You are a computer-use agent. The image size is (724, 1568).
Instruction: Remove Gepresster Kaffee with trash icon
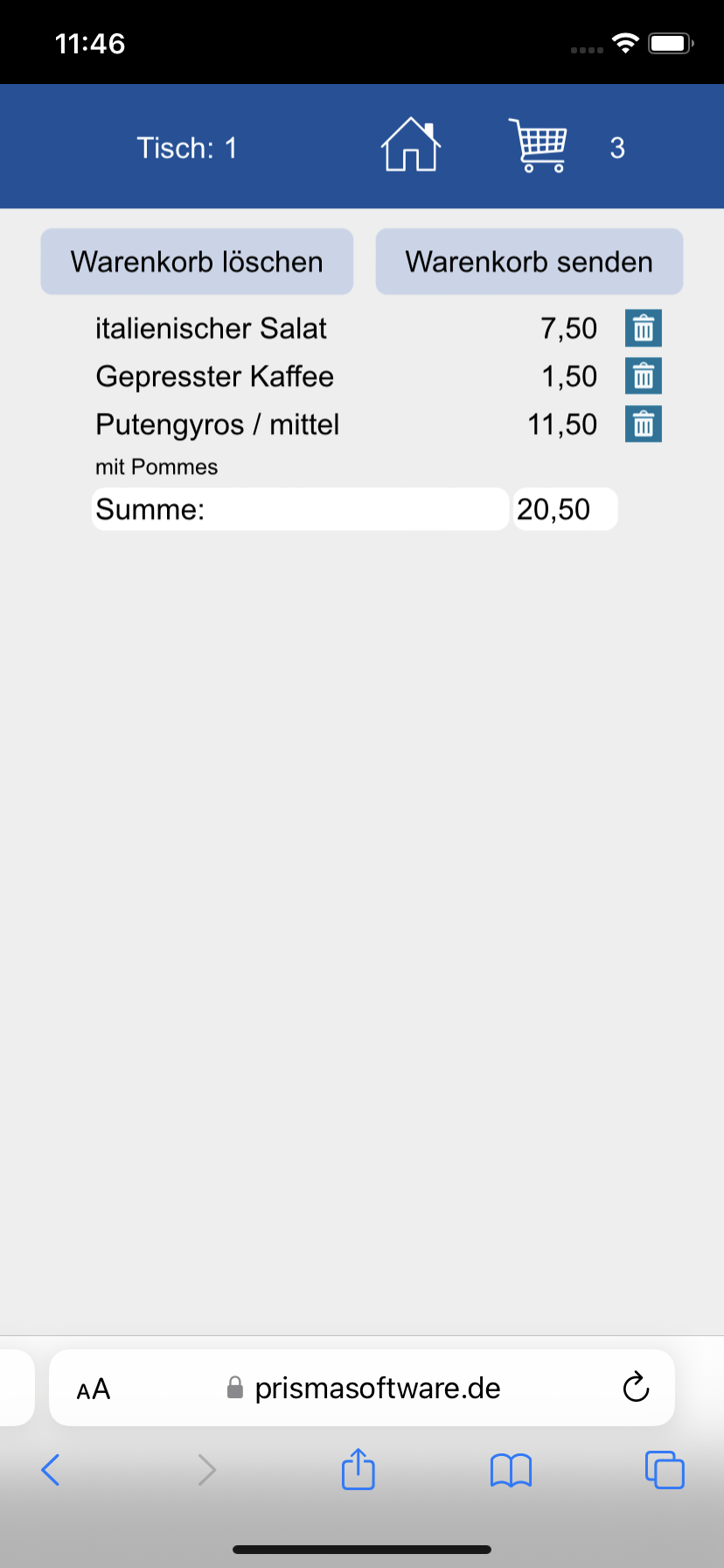pyautogui.click(x=644, y=376)
